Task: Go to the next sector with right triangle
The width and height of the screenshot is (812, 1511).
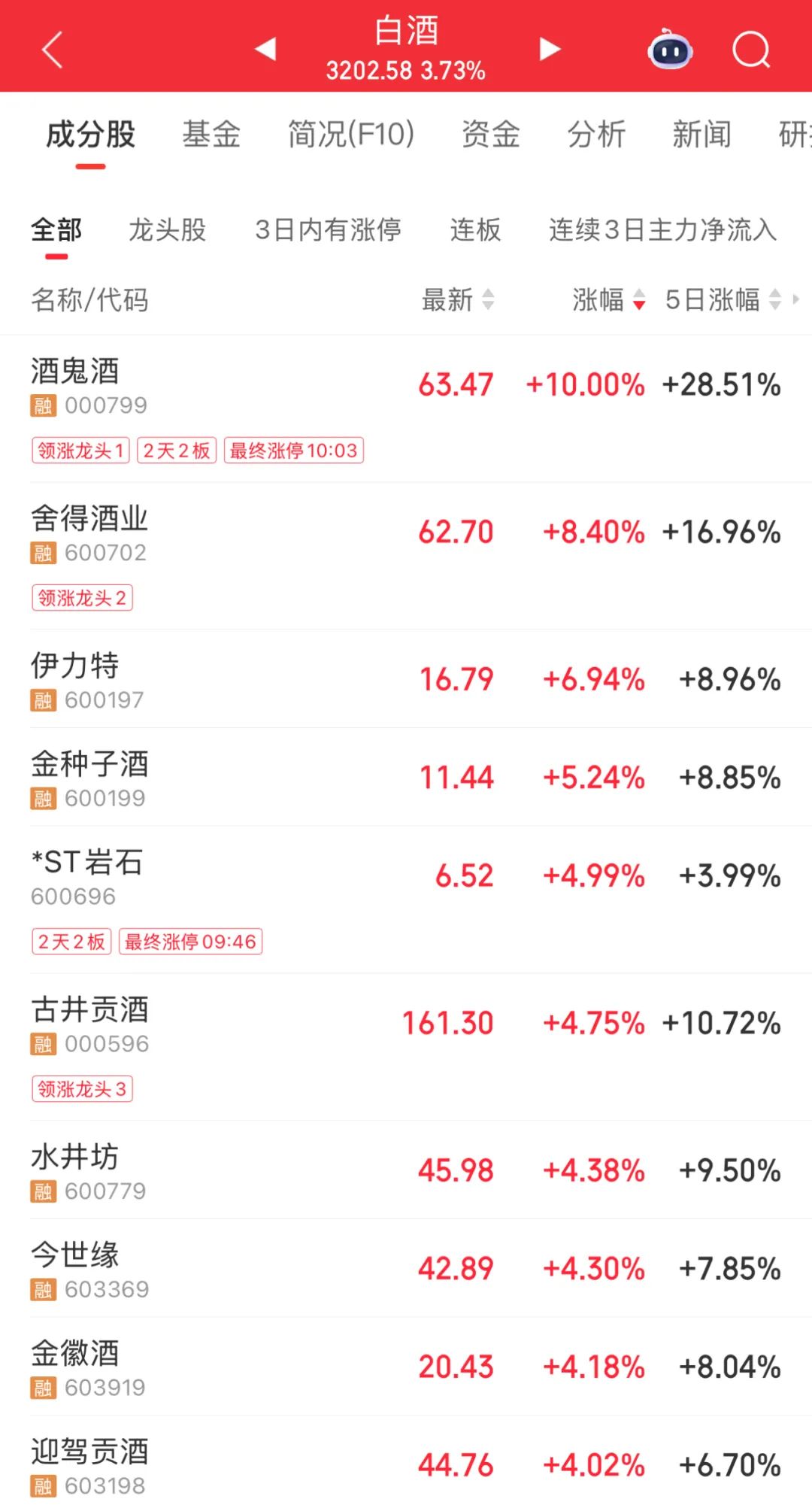Action: [x=550, y=49]
